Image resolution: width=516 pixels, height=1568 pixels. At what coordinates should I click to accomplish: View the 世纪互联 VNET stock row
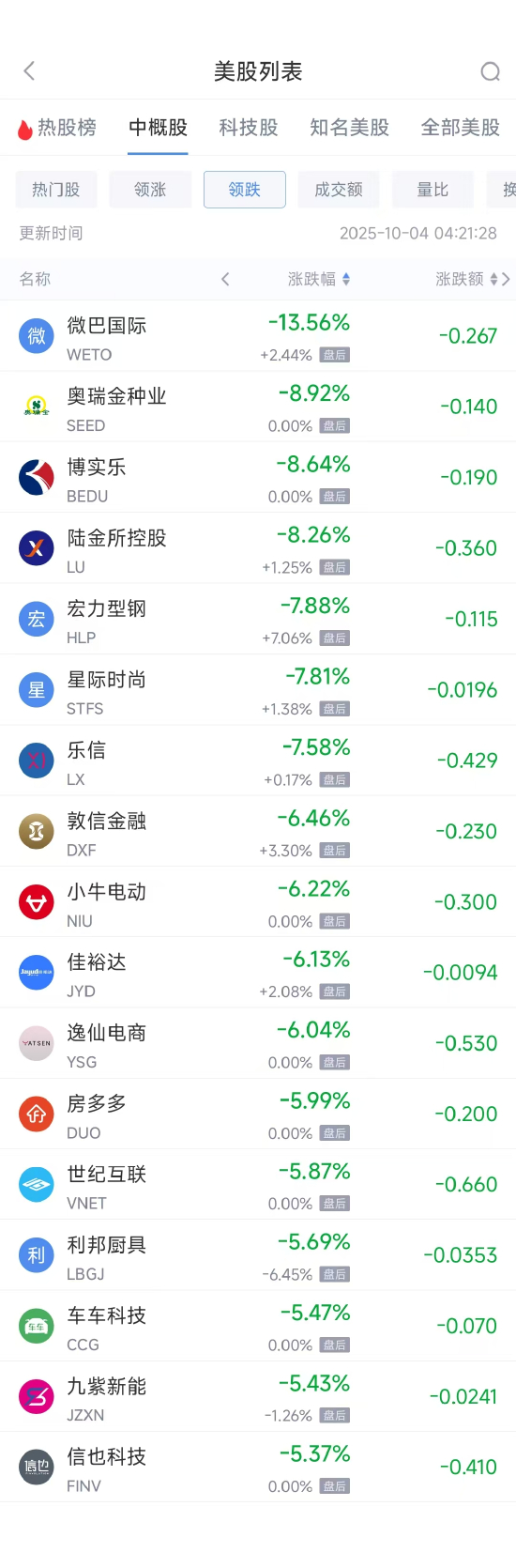point(258,1185)
